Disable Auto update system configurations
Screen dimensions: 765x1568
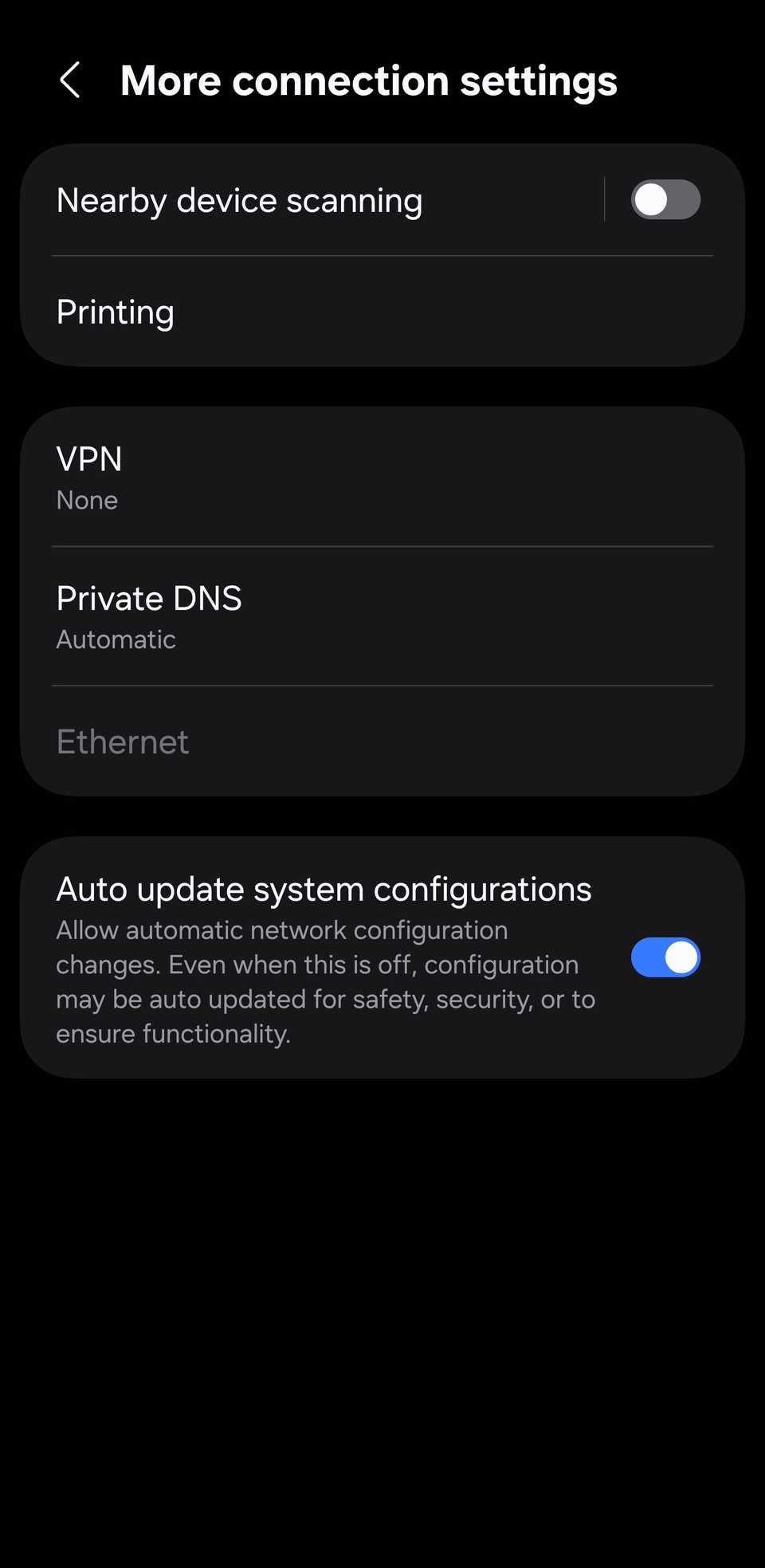pos(665,957)
